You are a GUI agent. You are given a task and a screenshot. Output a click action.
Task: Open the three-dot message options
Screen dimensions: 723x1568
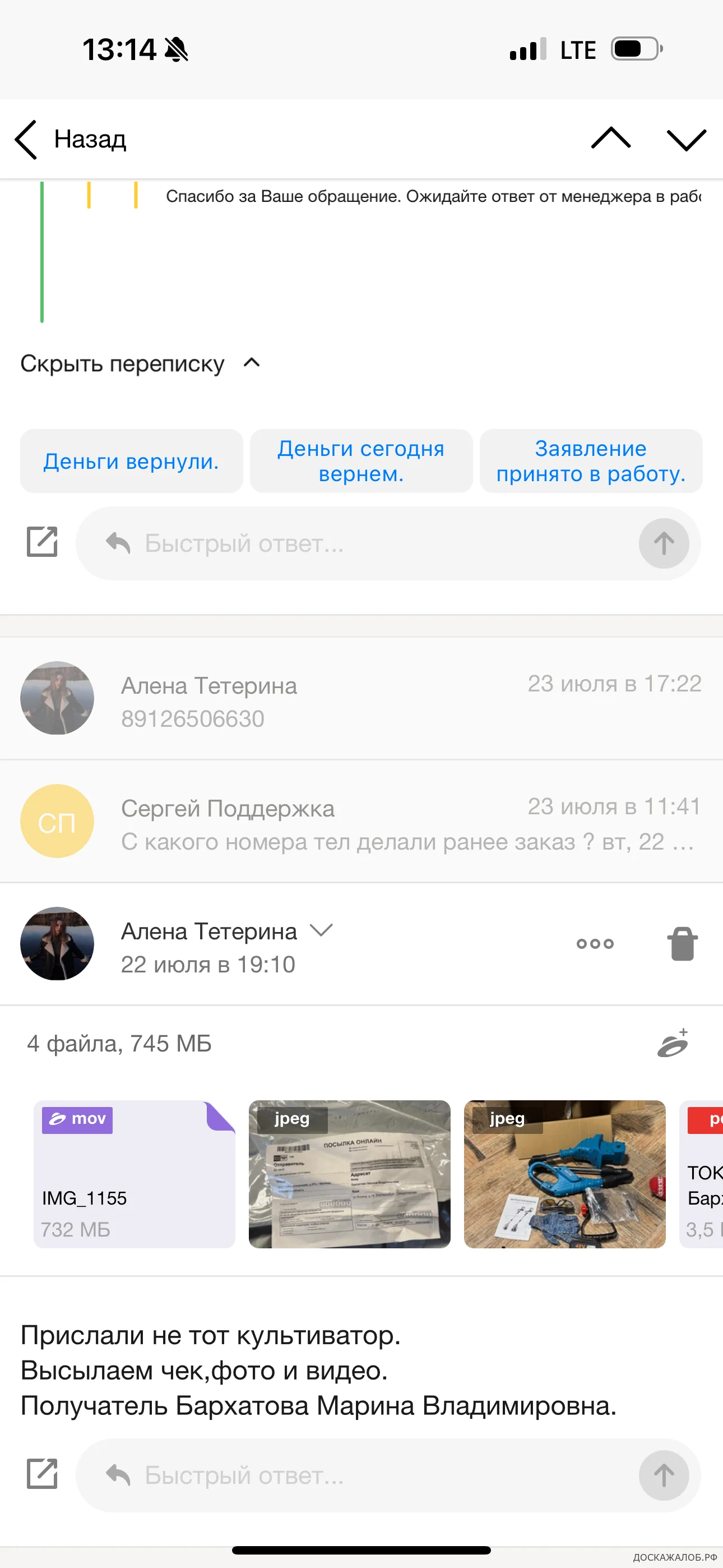tap(595, 943)
